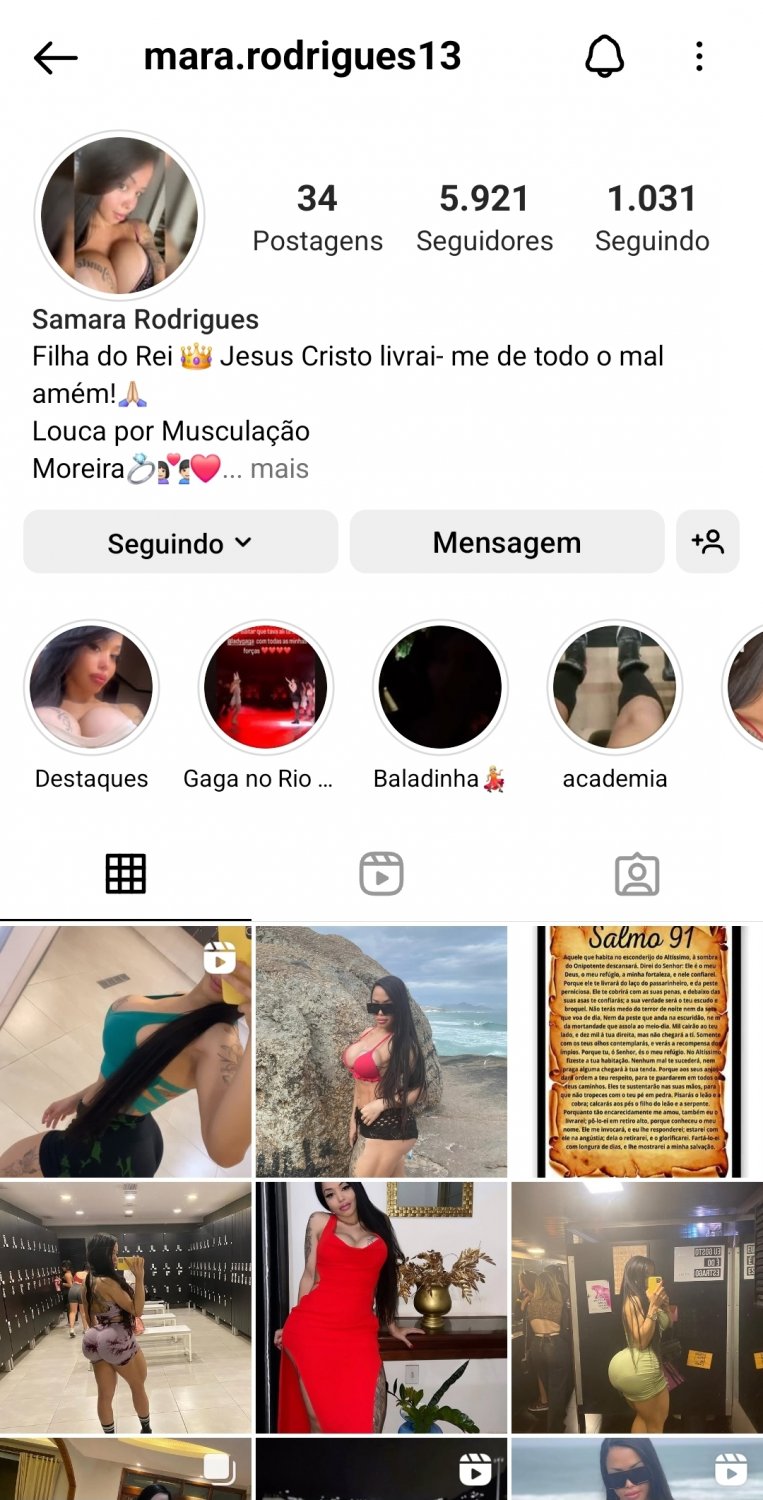
Task: Open the profile picture
Action: (x=120, y=215)
